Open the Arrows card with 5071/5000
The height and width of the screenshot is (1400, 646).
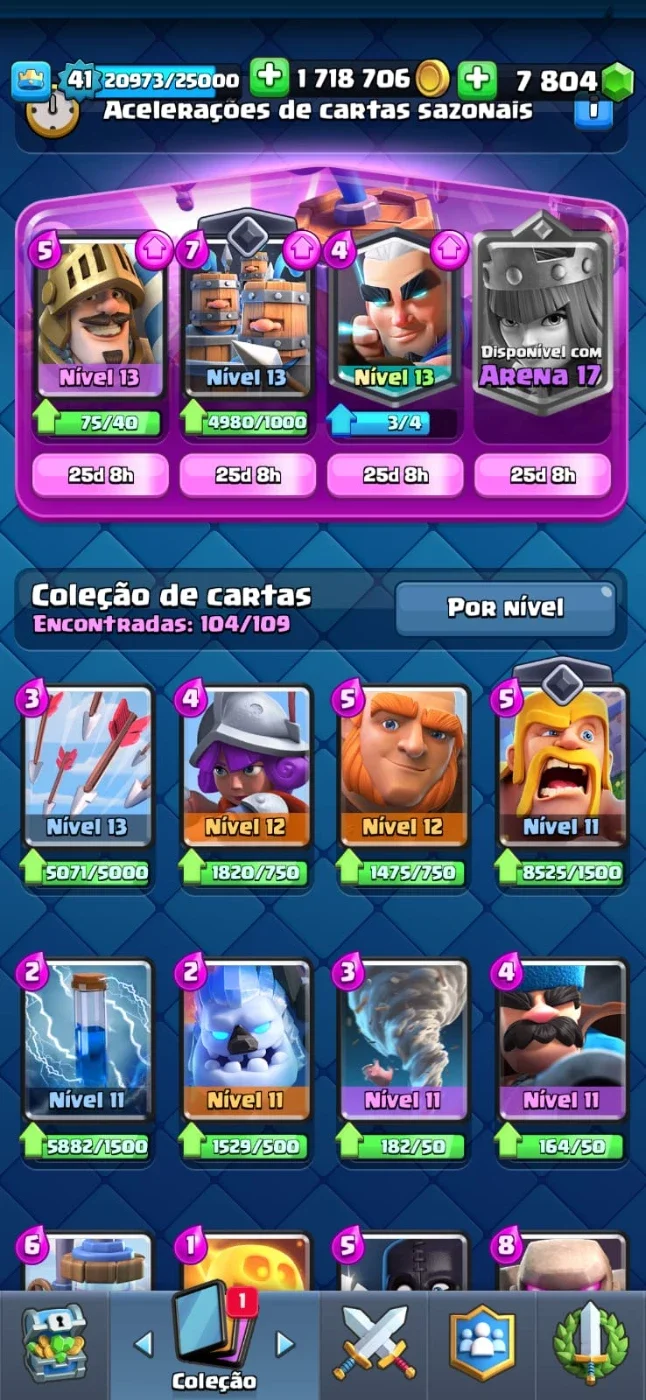(x=88, y=770)
